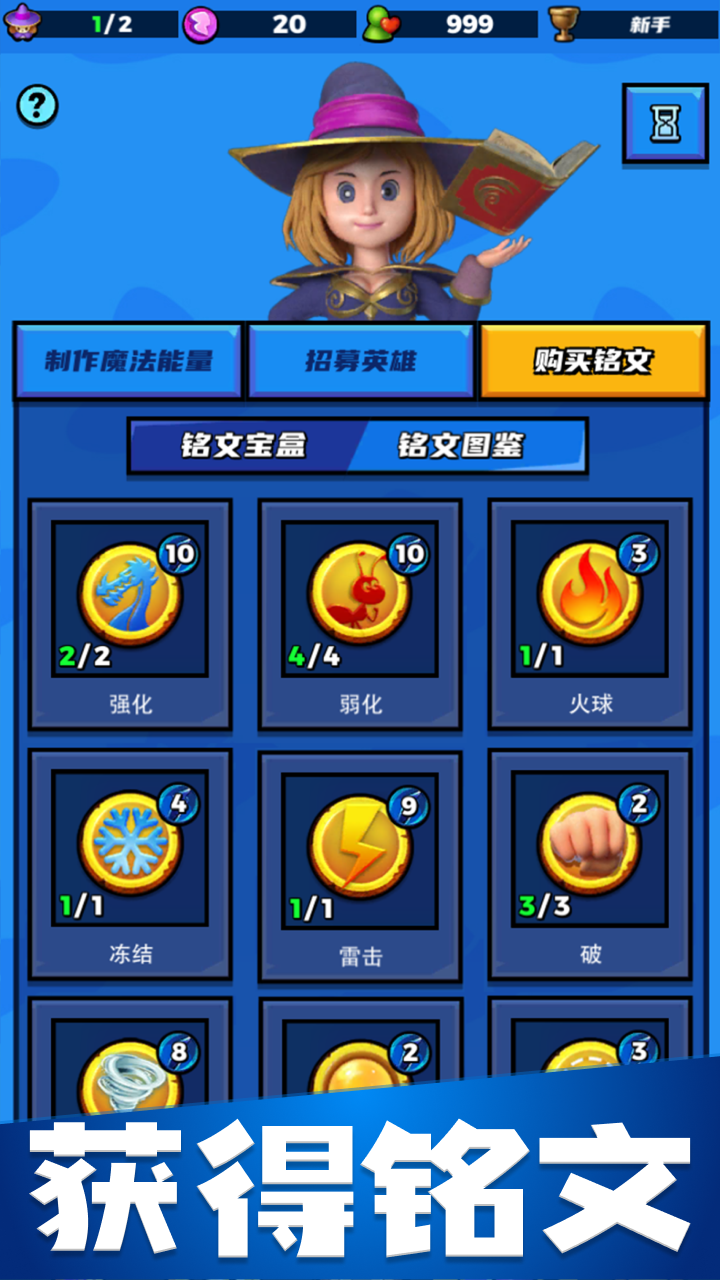
Task: Open the 弱化 rune card
Action: tap(360, 612)
